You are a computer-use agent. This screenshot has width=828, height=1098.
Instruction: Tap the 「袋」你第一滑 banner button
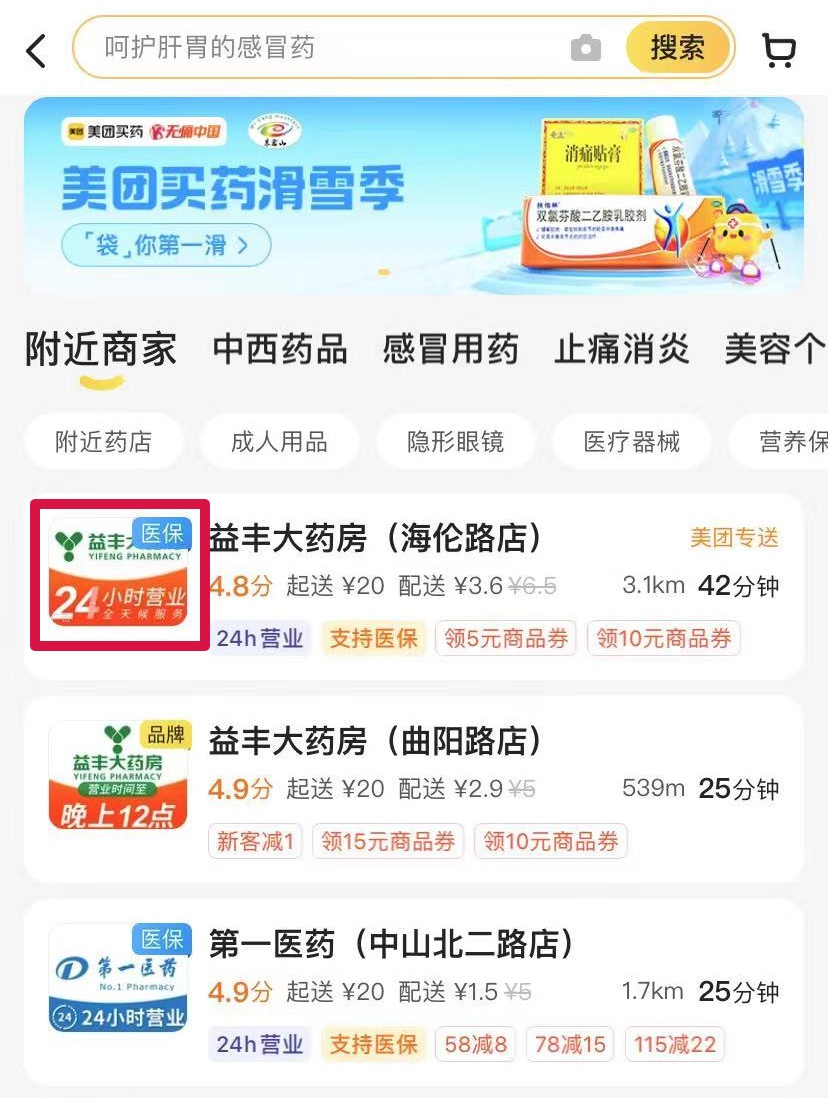coord(166,243)
